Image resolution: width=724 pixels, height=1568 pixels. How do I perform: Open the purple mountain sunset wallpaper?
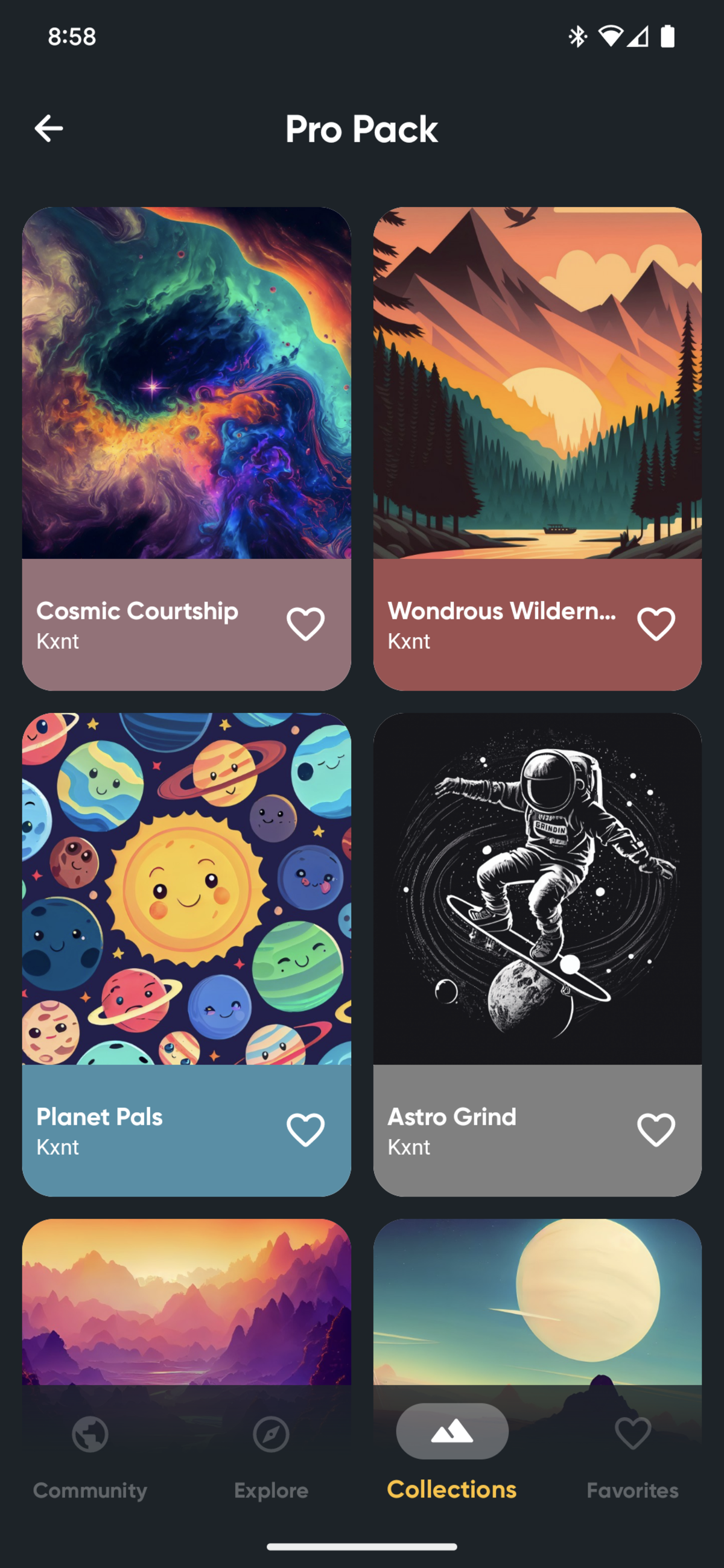(186, 1303)
